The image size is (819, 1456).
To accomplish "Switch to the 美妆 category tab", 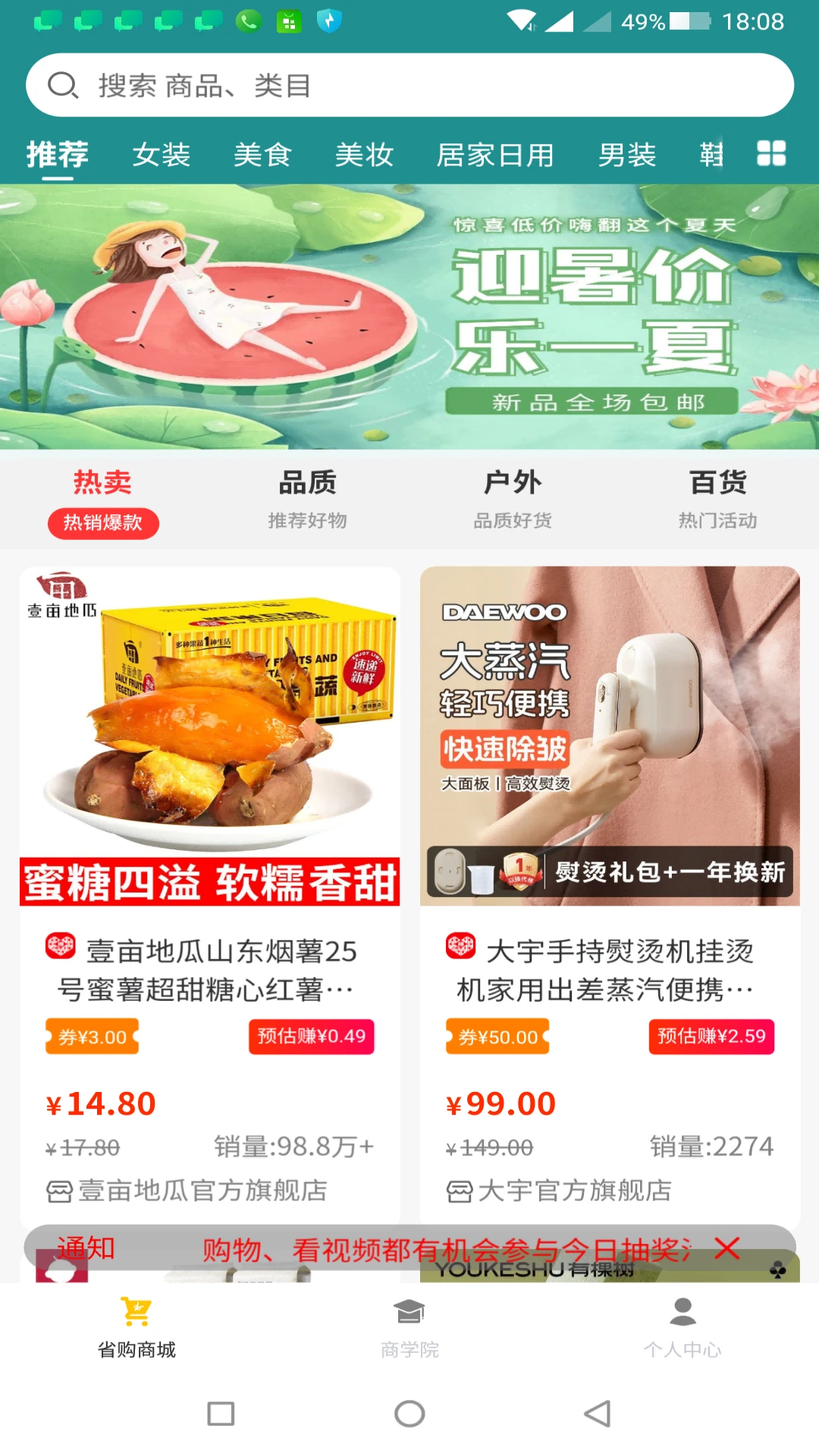I will coord(365,155).
